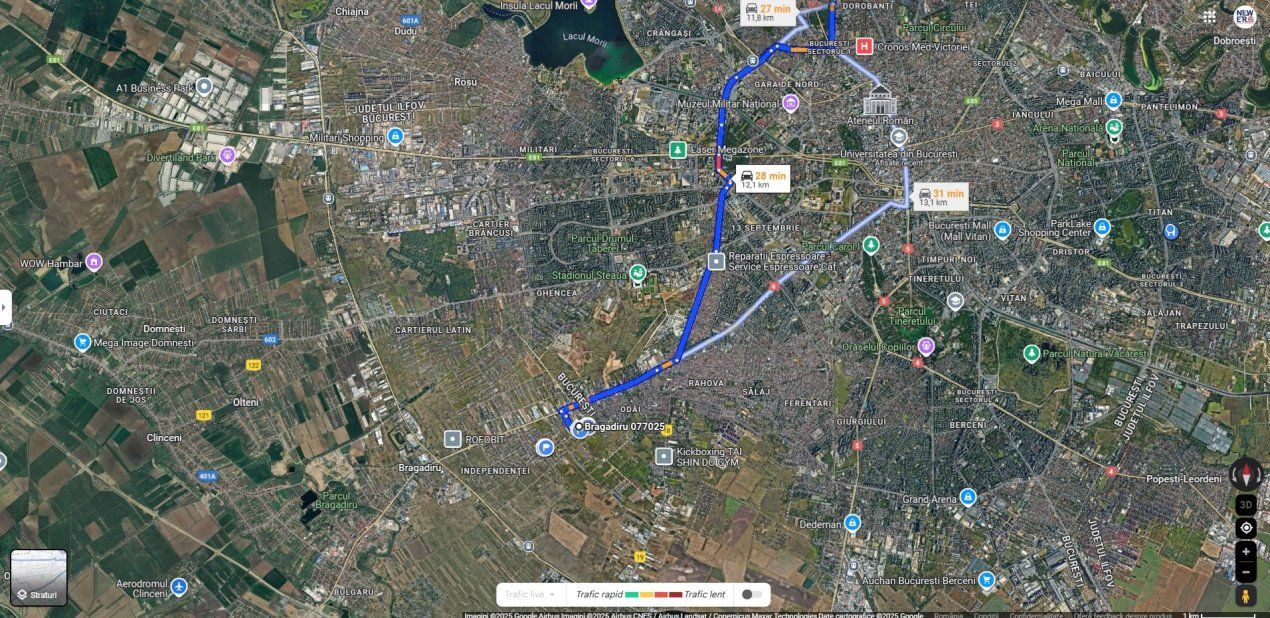Expand the Trafic live dropdown
Image resolution: width=1270 pixels, height=618 pixels.
pyautogui.click(x=530, y=594)
